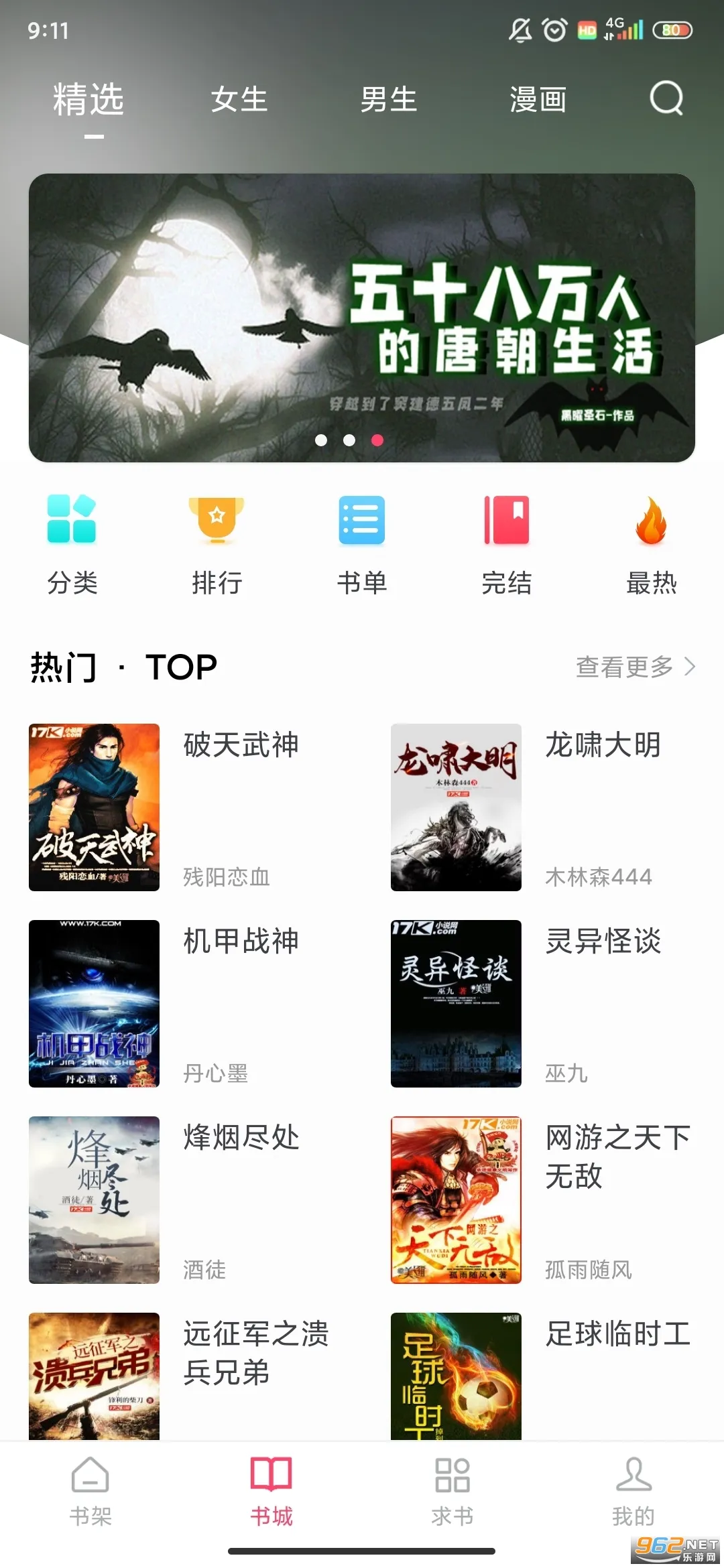Open the 龙啸大明 book cover thumbnail
This screenshot has height=1568, width=724.
tap(457, 807)
